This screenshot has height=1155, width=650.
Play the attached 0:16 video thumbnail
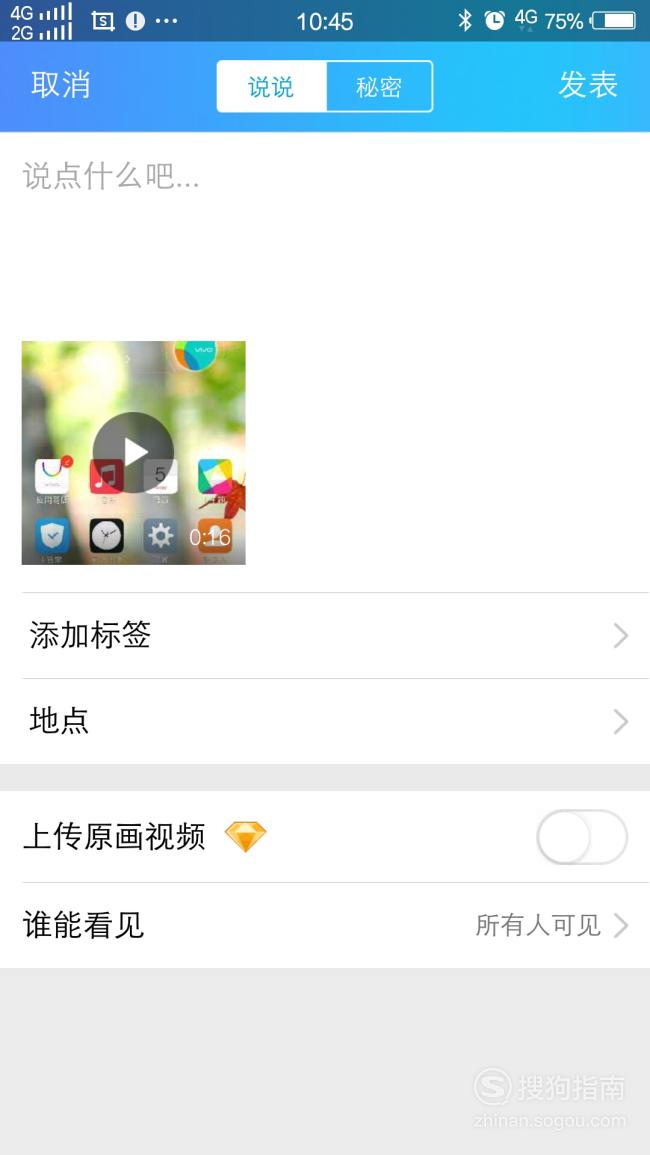click(133, 452)
